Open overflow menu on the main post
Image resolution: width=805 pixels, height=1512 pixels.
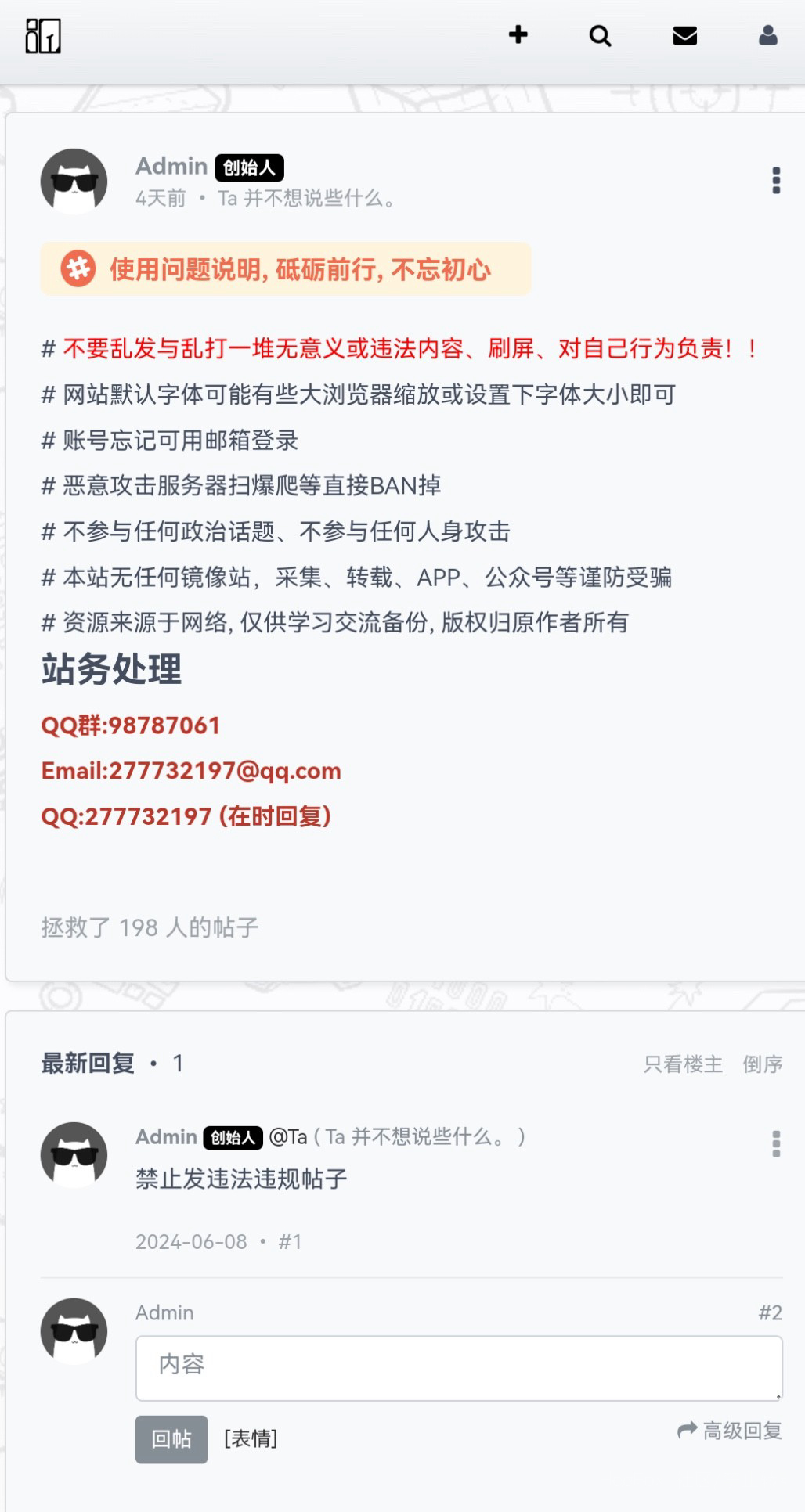coord(776,181)
